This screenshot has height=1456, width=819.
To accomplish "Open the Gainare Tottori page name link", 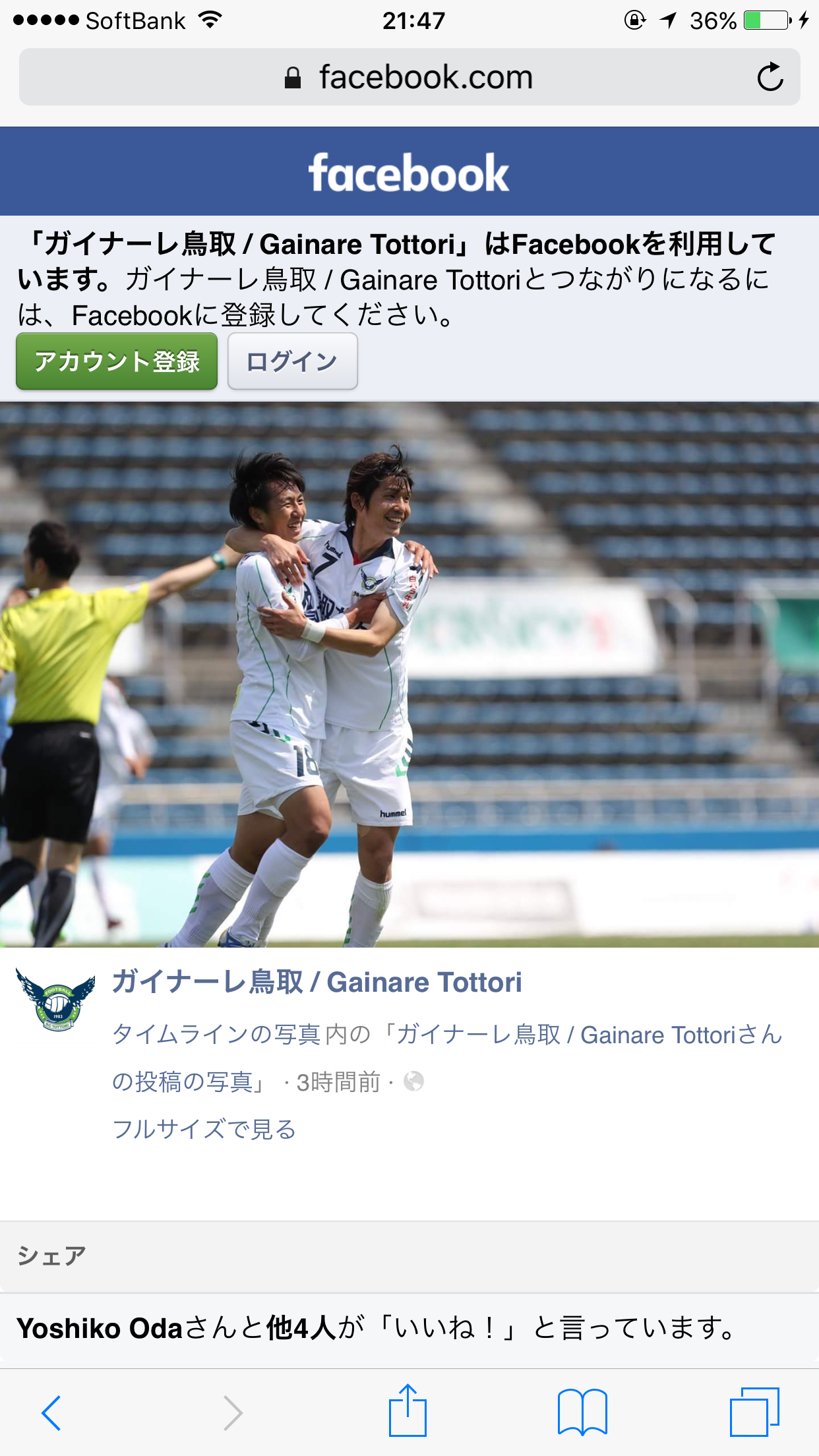I will [317, 982].
